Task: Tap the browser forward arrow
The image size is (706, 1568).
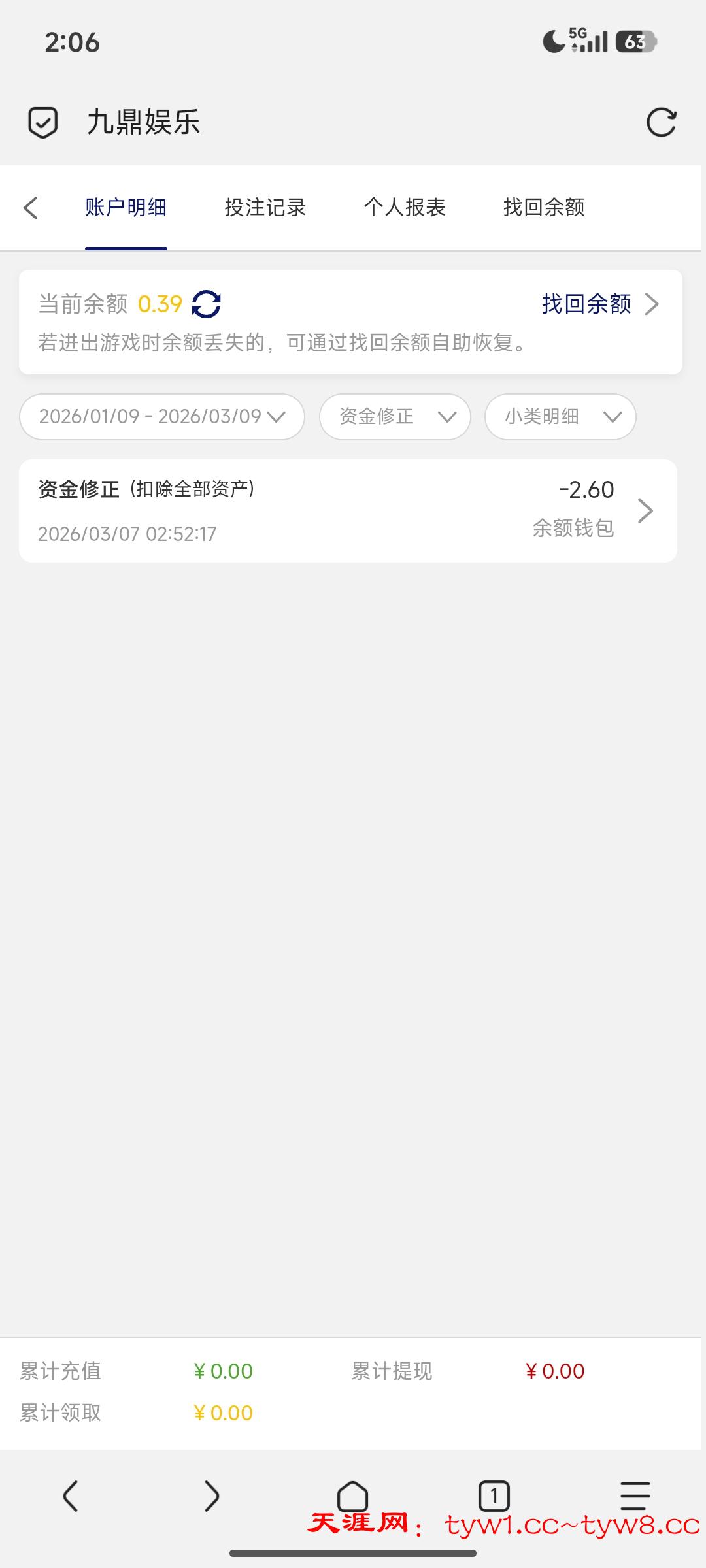Action: (x=212, y=1495)
